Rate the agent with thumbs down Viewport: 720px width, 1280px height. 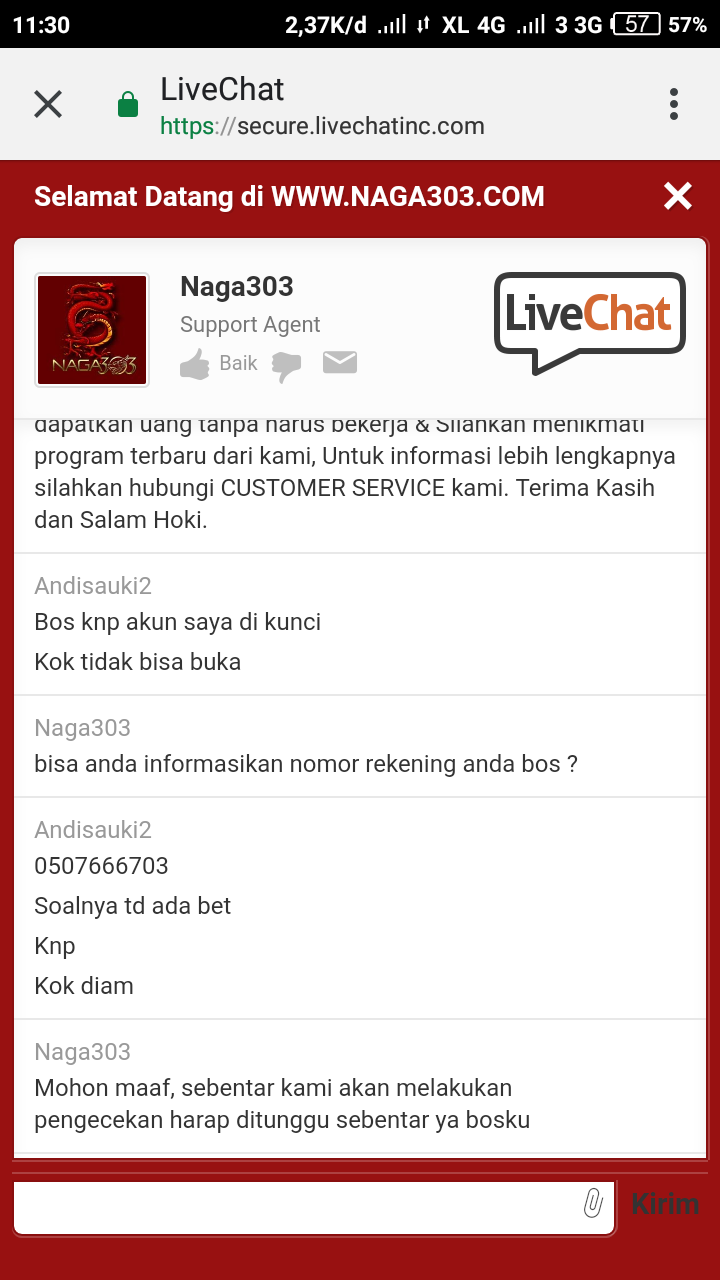pos(287,366)
